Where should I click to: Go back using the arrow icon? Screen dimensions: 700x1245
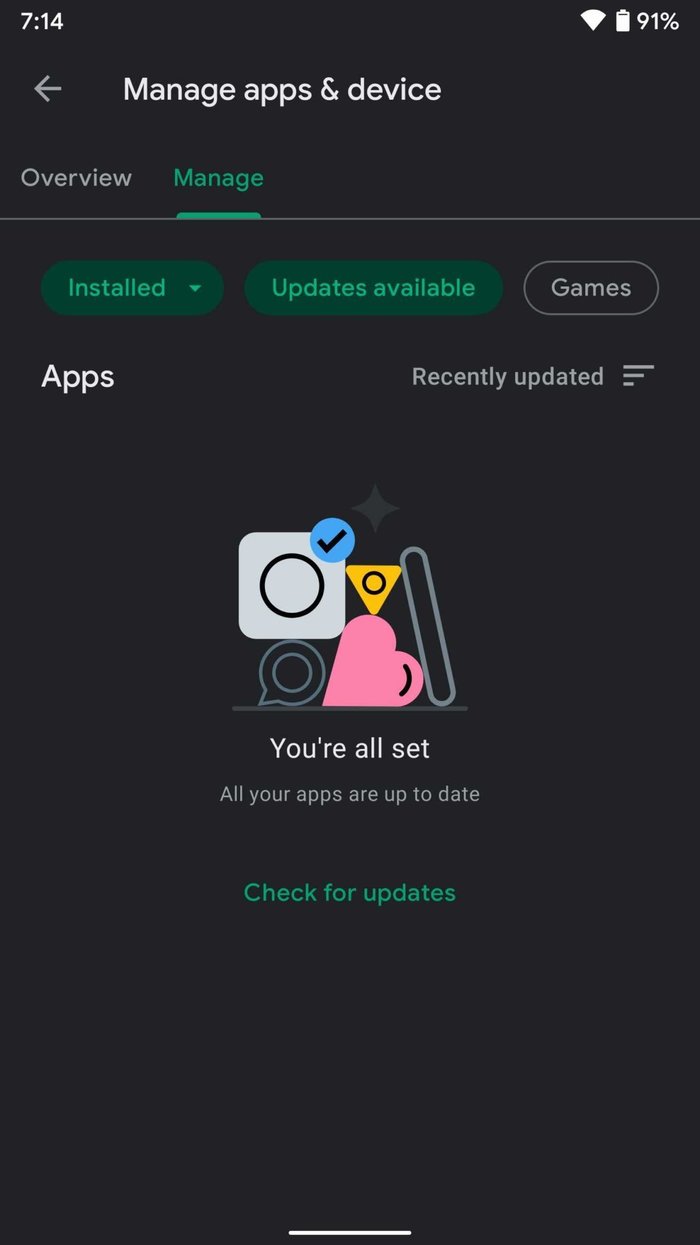(48, 89)
